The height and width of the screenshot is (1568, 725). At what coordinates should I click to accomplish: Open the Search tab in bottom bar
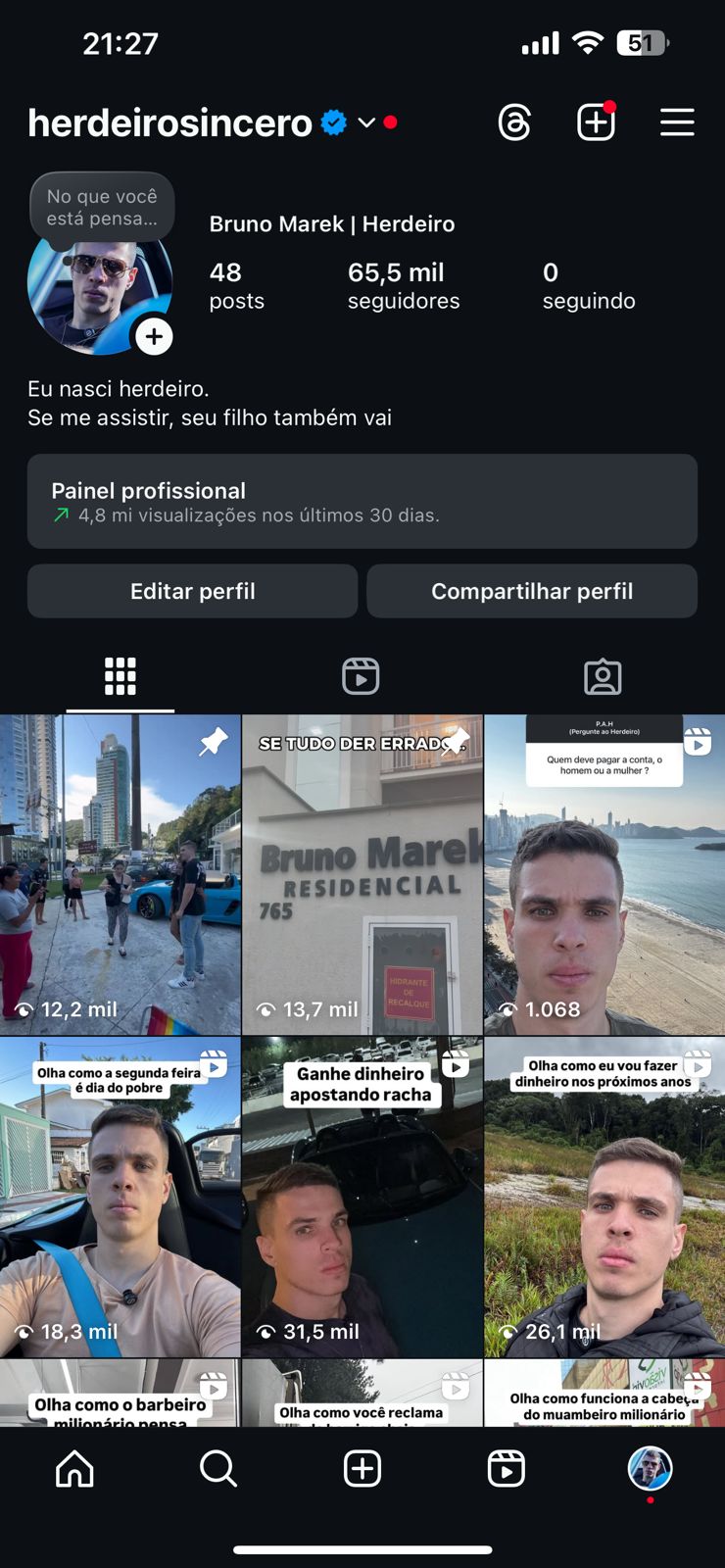click(217, 1468)
